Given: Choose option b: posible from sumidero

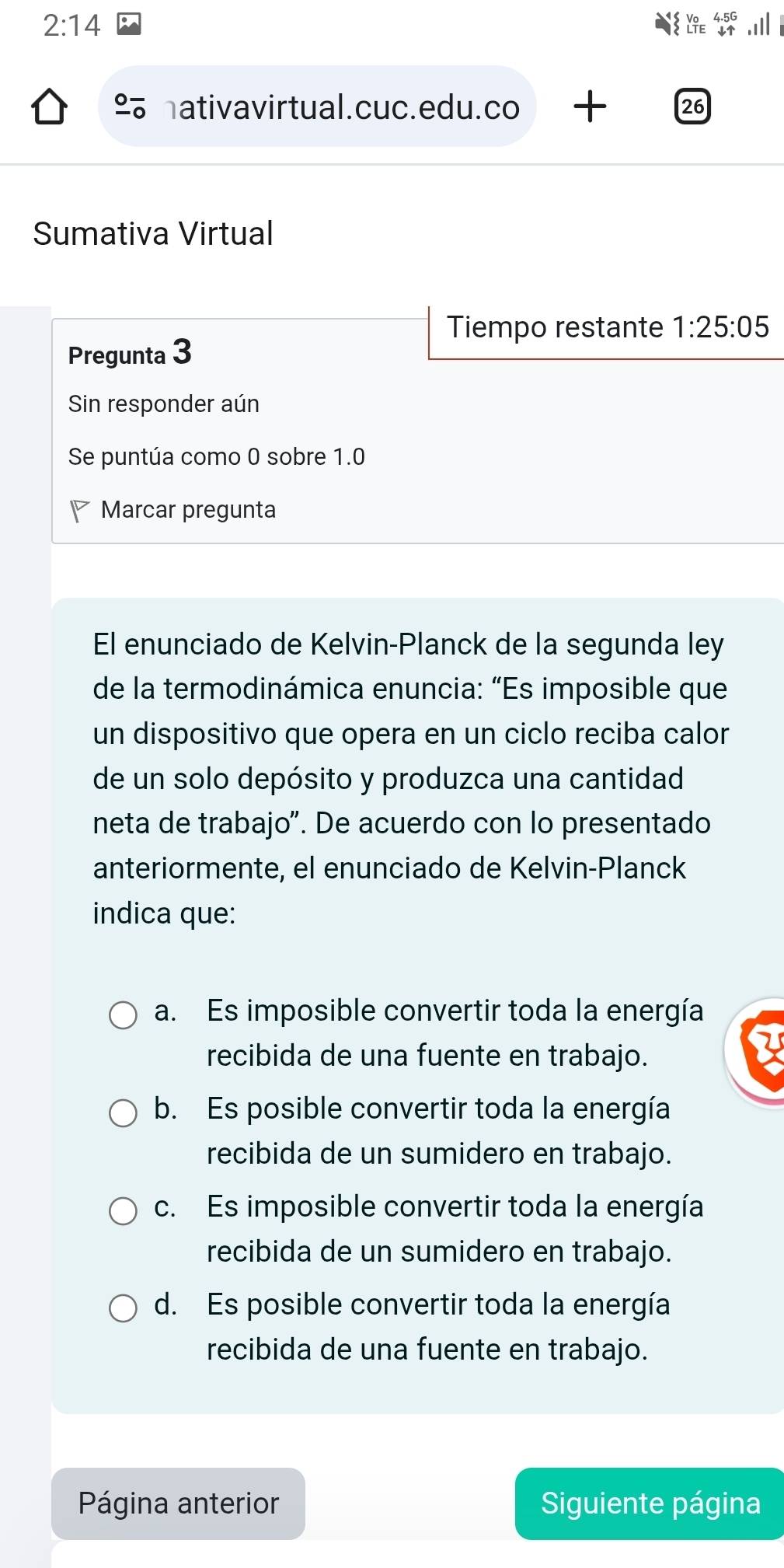Looking at the screenshot, I should (123, 1113).
